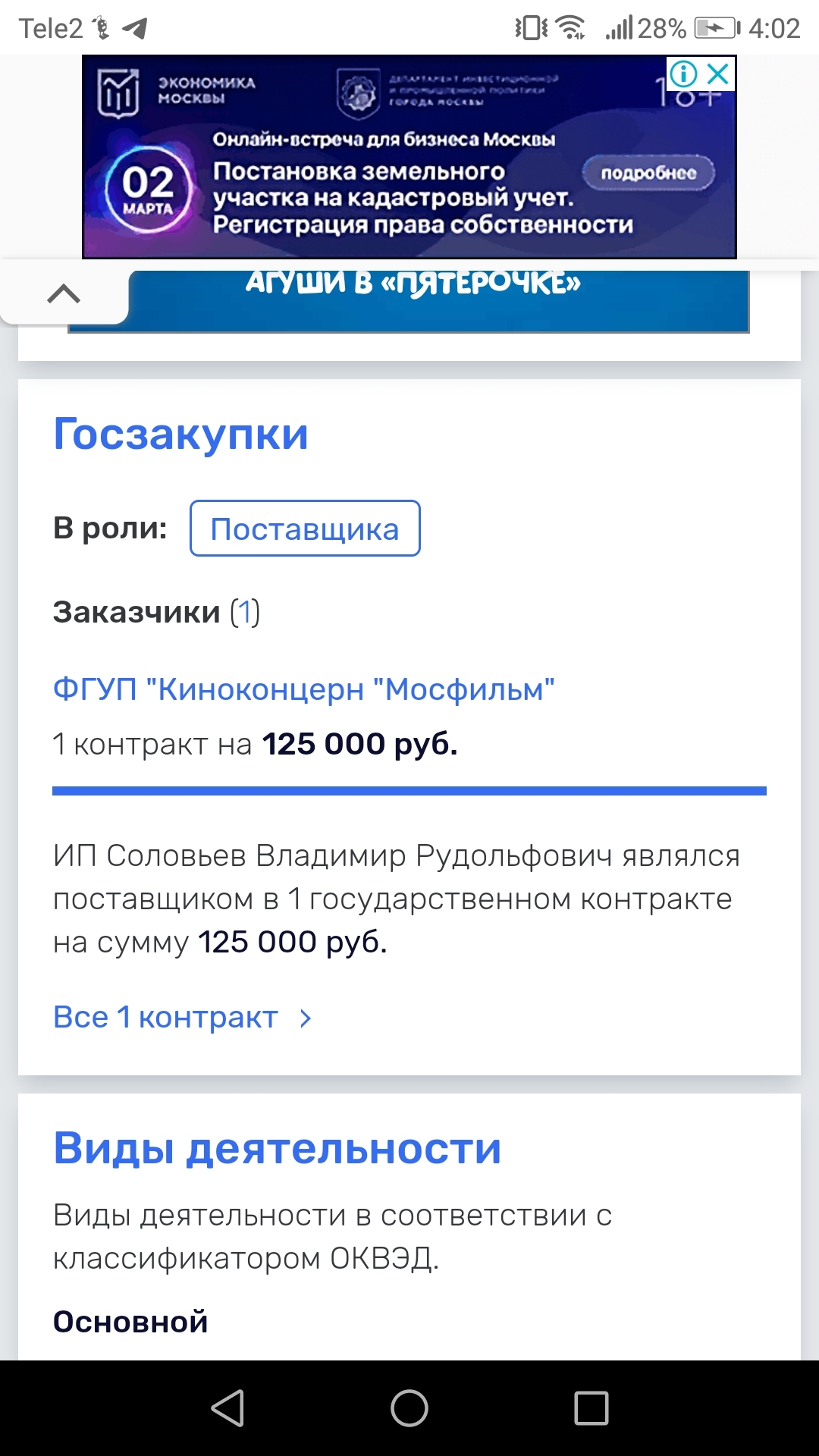Screen dimensions: 819x1456
Task: Open ФГУП "Киноконцерн "Мосфильм" customer link
Action: 303,690
